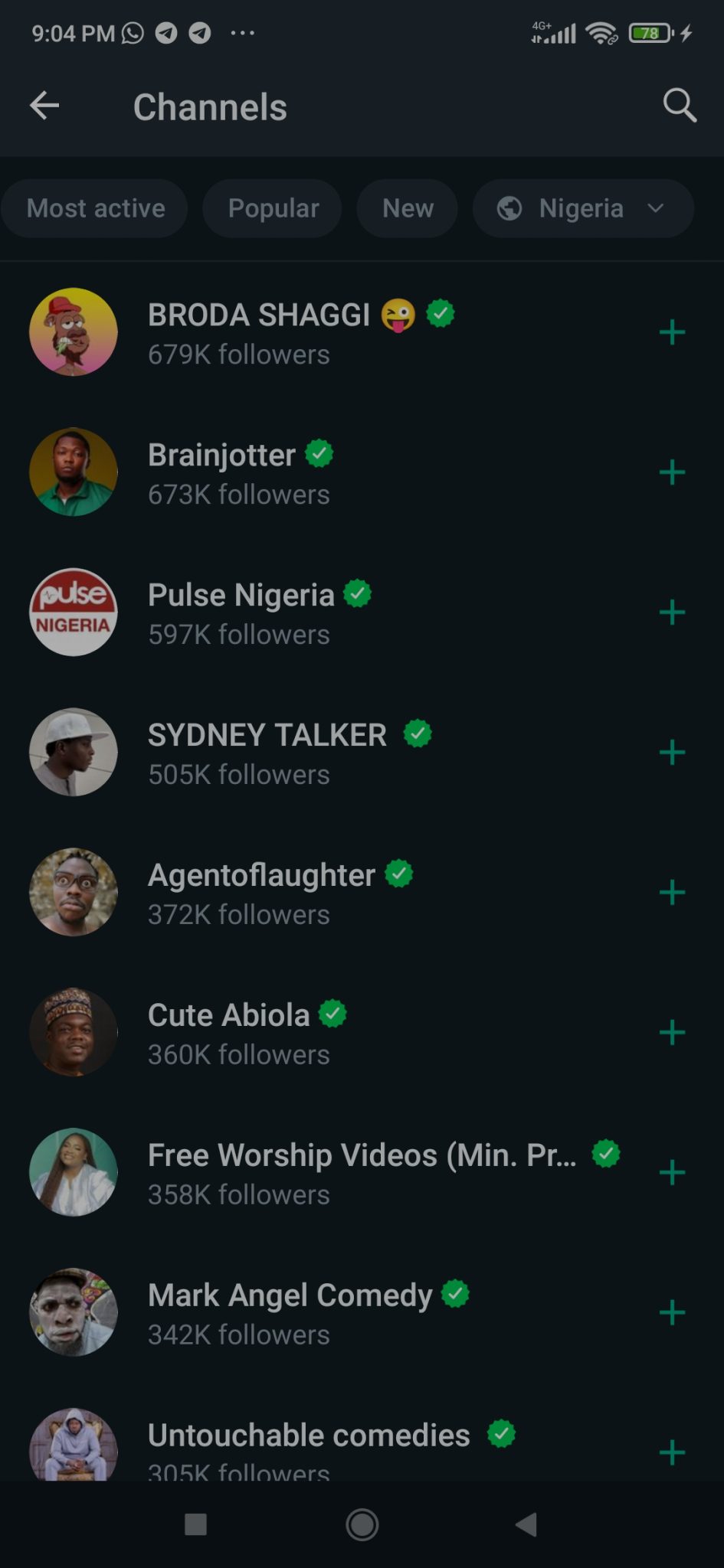Tap the system home button

[362, 1524]
